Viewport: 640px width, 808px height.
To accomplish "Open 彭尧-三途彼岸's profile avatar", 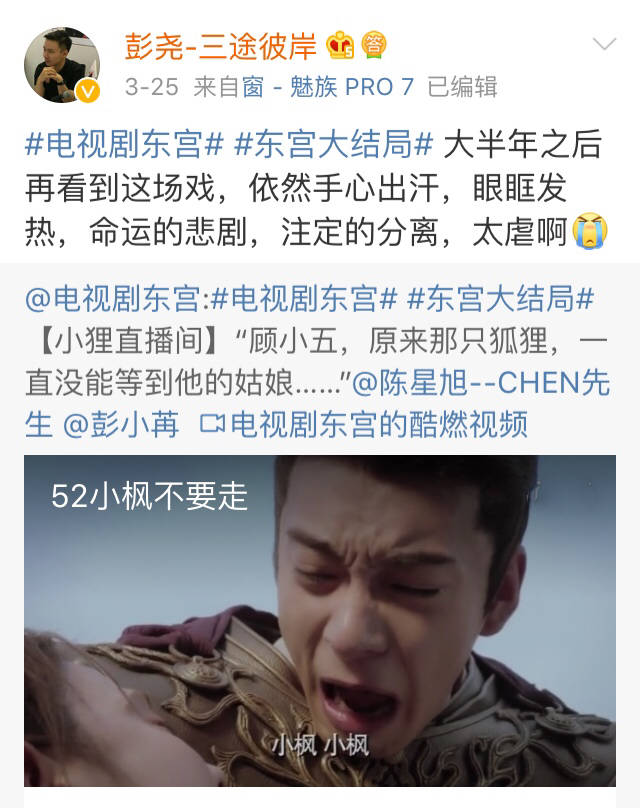I will (x=62, y=65).
